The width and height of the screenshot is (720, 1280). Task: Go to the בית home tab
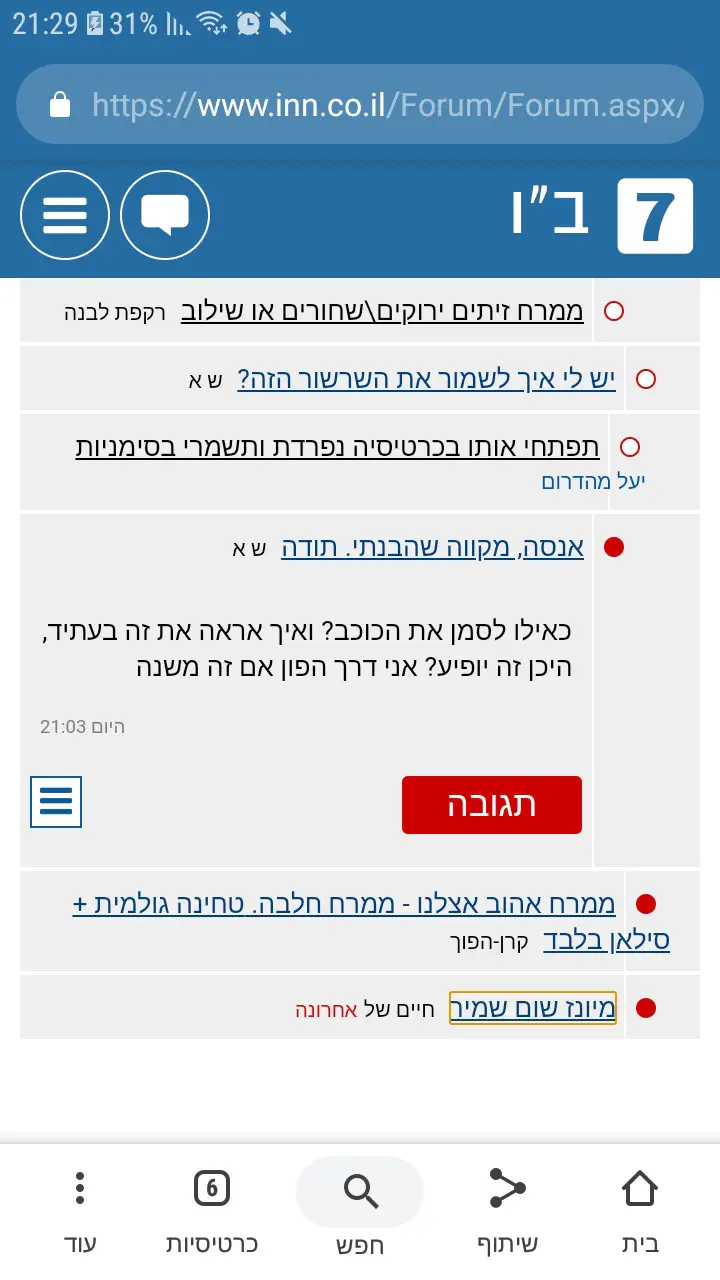tap(640, 1212)
